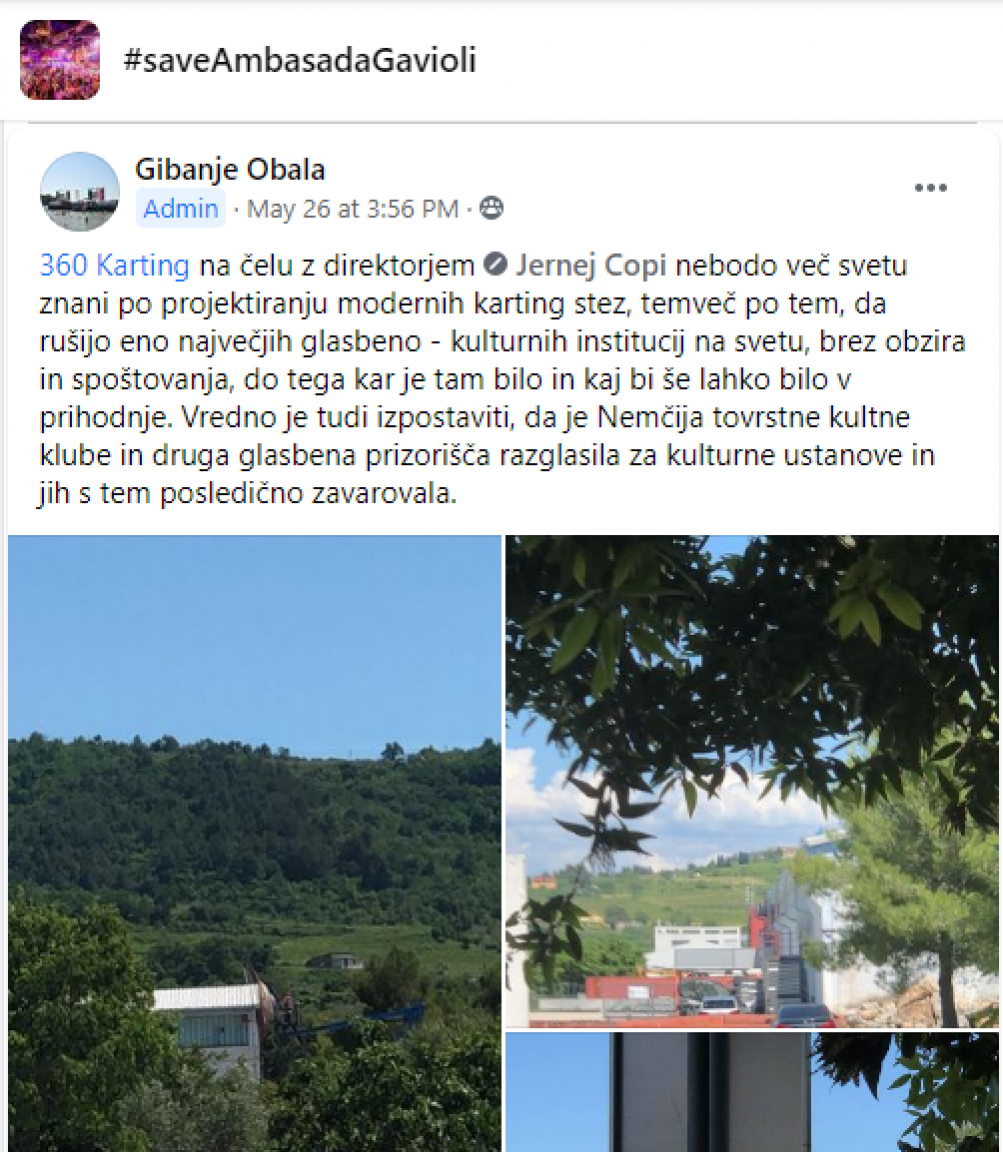Image resolution: width=1003 pixels, height=1154 pixels.
Task: Open the #saveAmbasadaGavioli group header
Action: (x=299, y=61)
